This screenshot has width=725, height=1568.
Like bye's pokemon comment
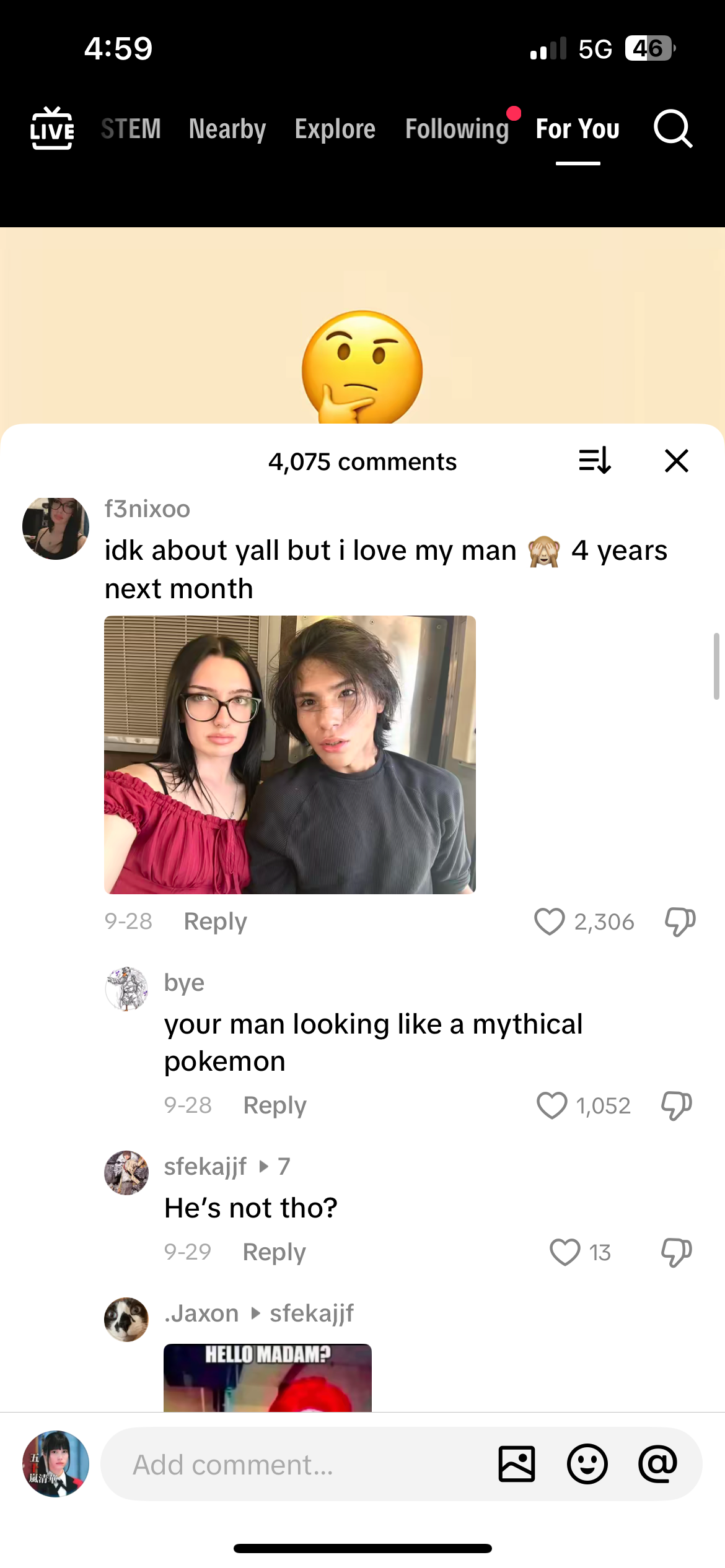(x=551, y=1105)
